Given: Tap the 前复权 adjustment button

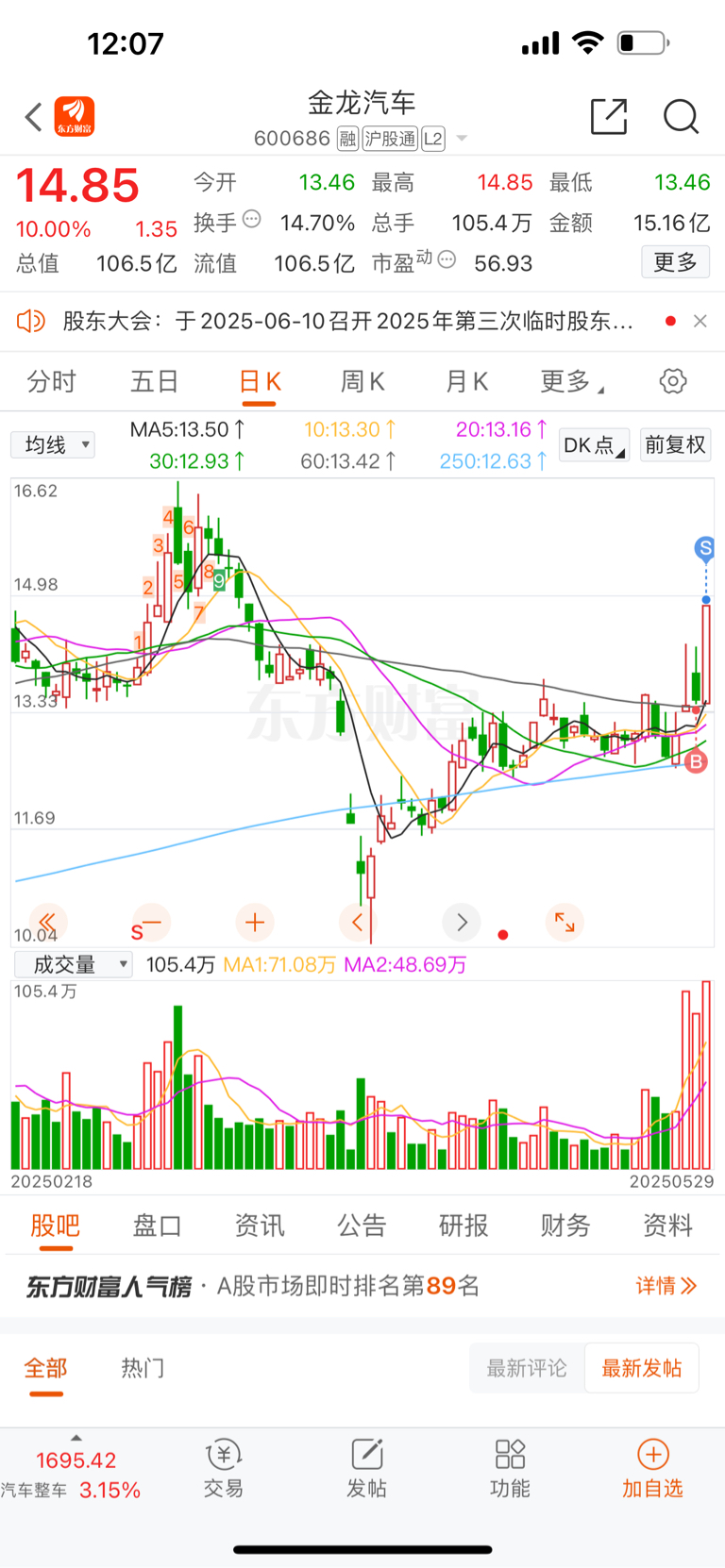Looking at the screenshot, I should tap(675, 444).
